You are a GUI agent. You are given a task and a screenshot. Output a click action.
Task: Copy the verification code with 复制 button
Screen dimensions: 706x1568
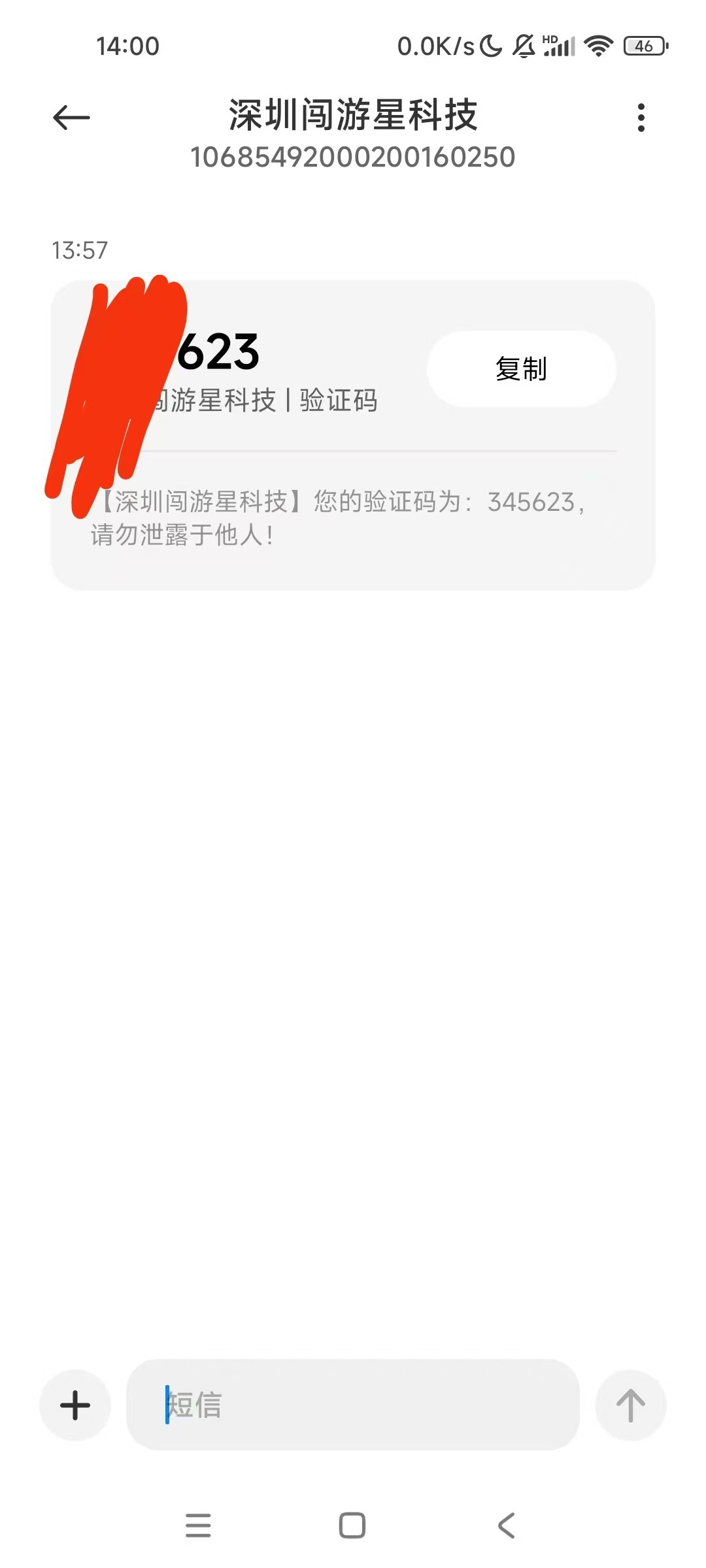[521, 368]
